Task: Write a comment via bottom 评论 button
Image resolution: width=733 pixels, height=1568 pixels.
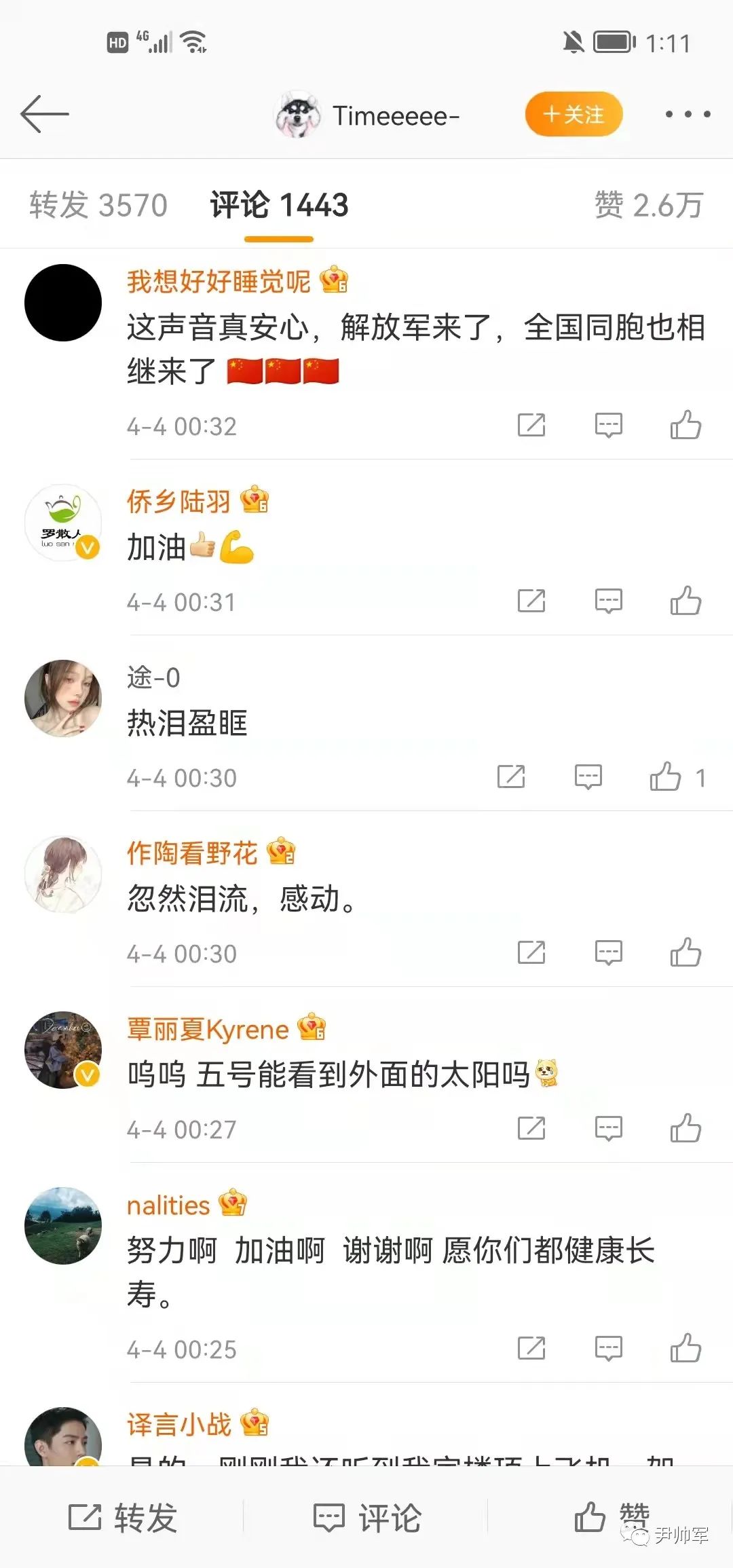Action: coord(367,1518)
